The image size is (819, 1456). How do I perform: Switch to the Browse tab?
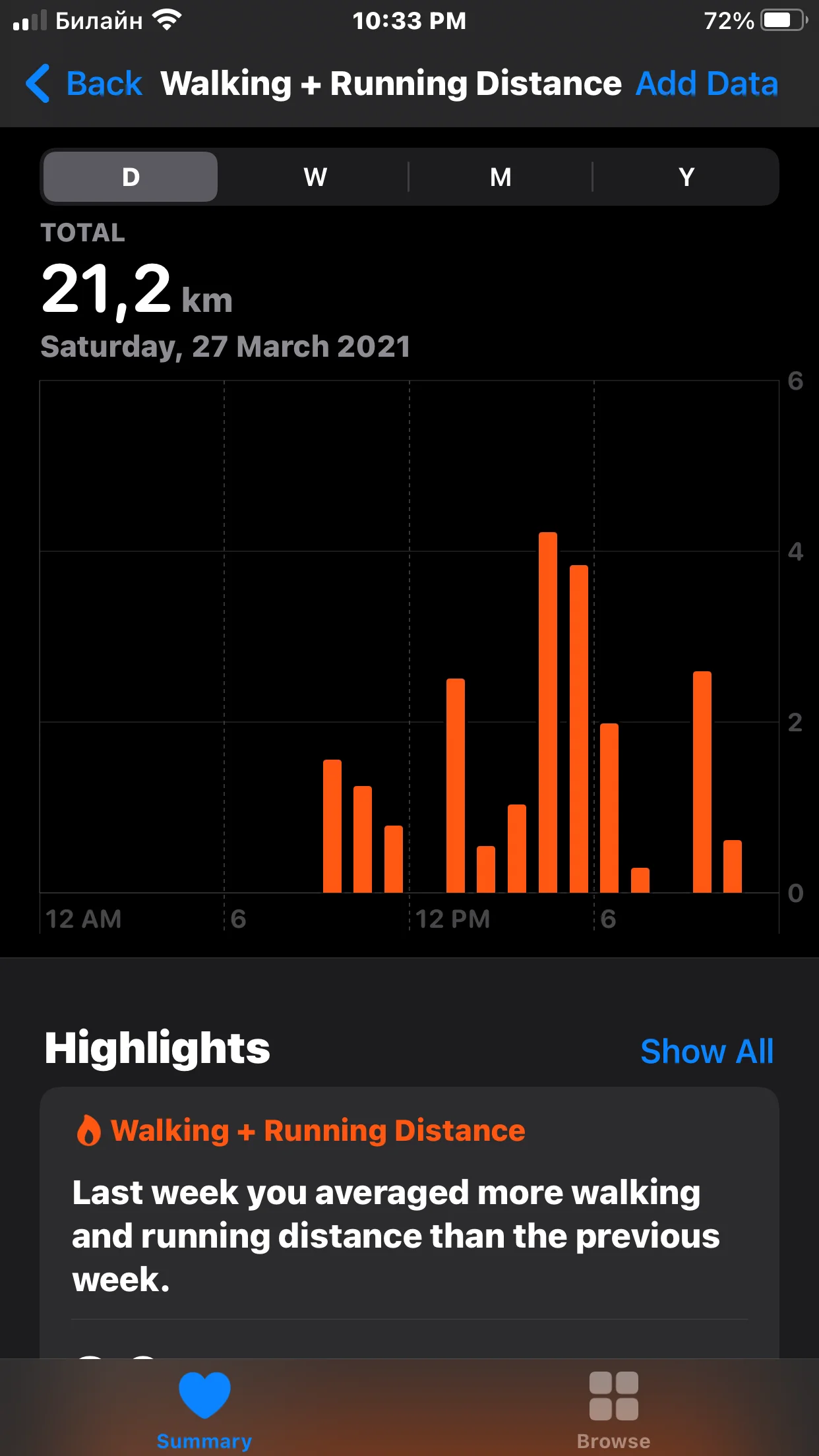click(x=613, y=1409)
